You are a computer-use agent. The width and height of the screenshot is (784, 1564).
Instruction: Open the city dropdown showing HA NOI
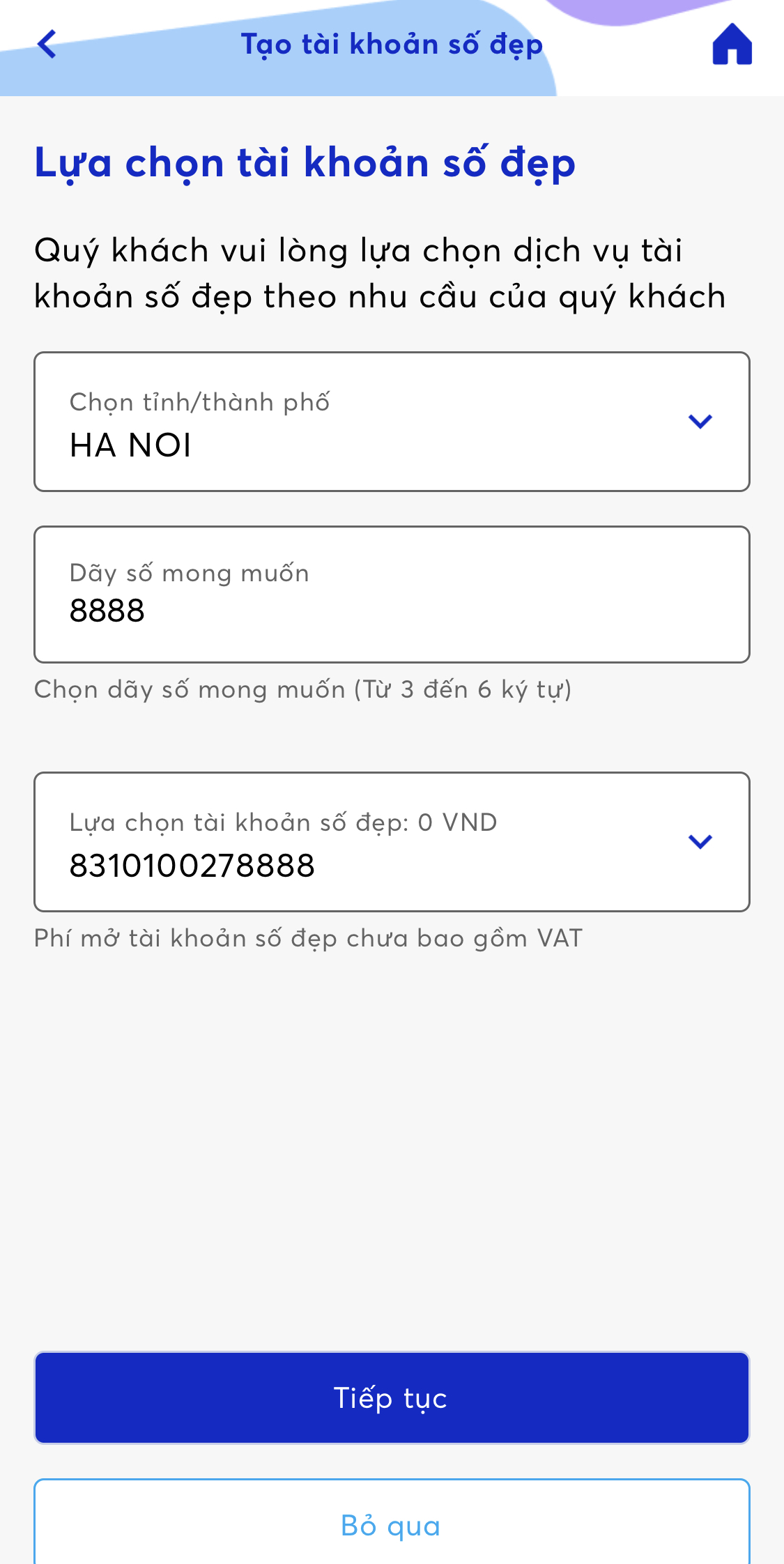[x=392, y=422]
